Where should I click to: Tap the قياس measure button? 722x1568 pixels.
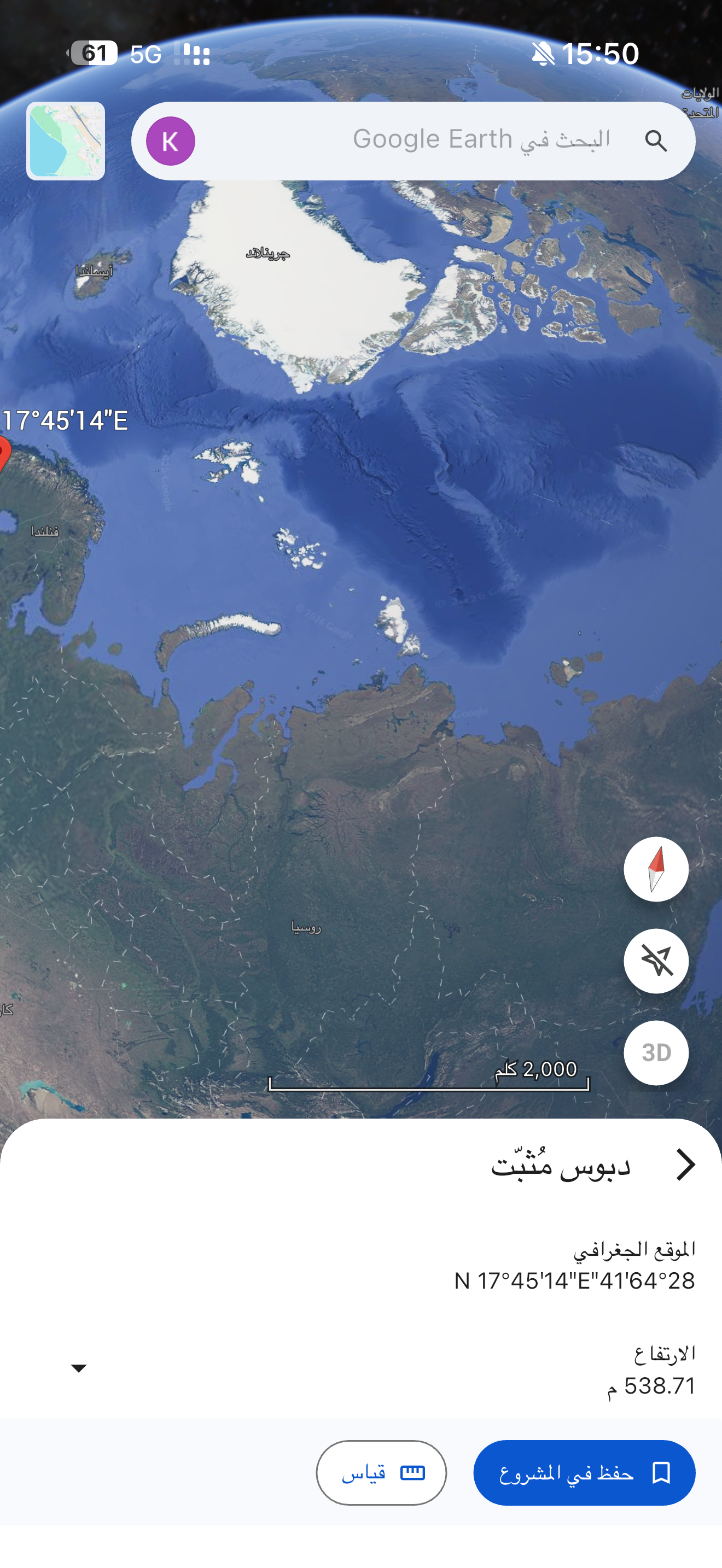click(381, 1472)
